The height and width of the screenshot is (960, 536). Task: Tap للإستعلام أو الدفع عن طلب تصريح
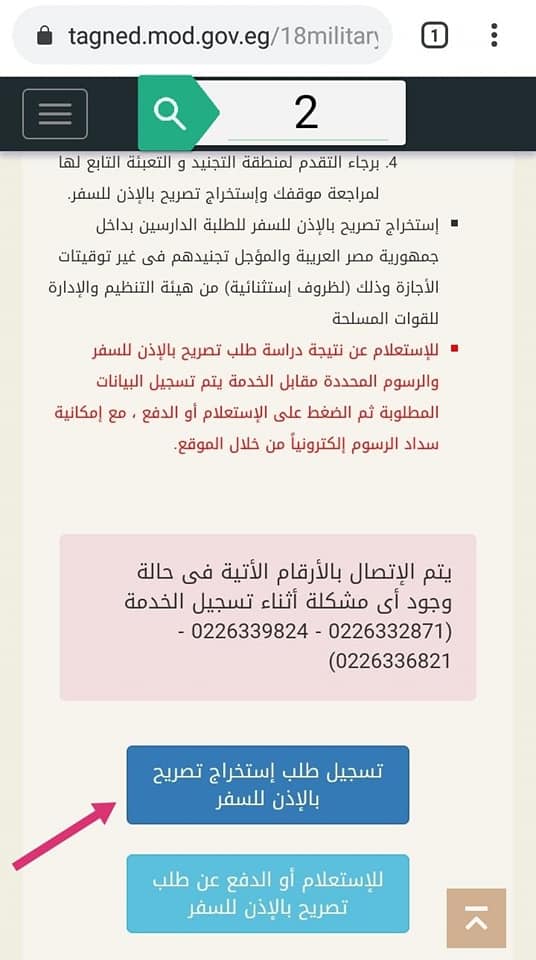pos(268,894)
